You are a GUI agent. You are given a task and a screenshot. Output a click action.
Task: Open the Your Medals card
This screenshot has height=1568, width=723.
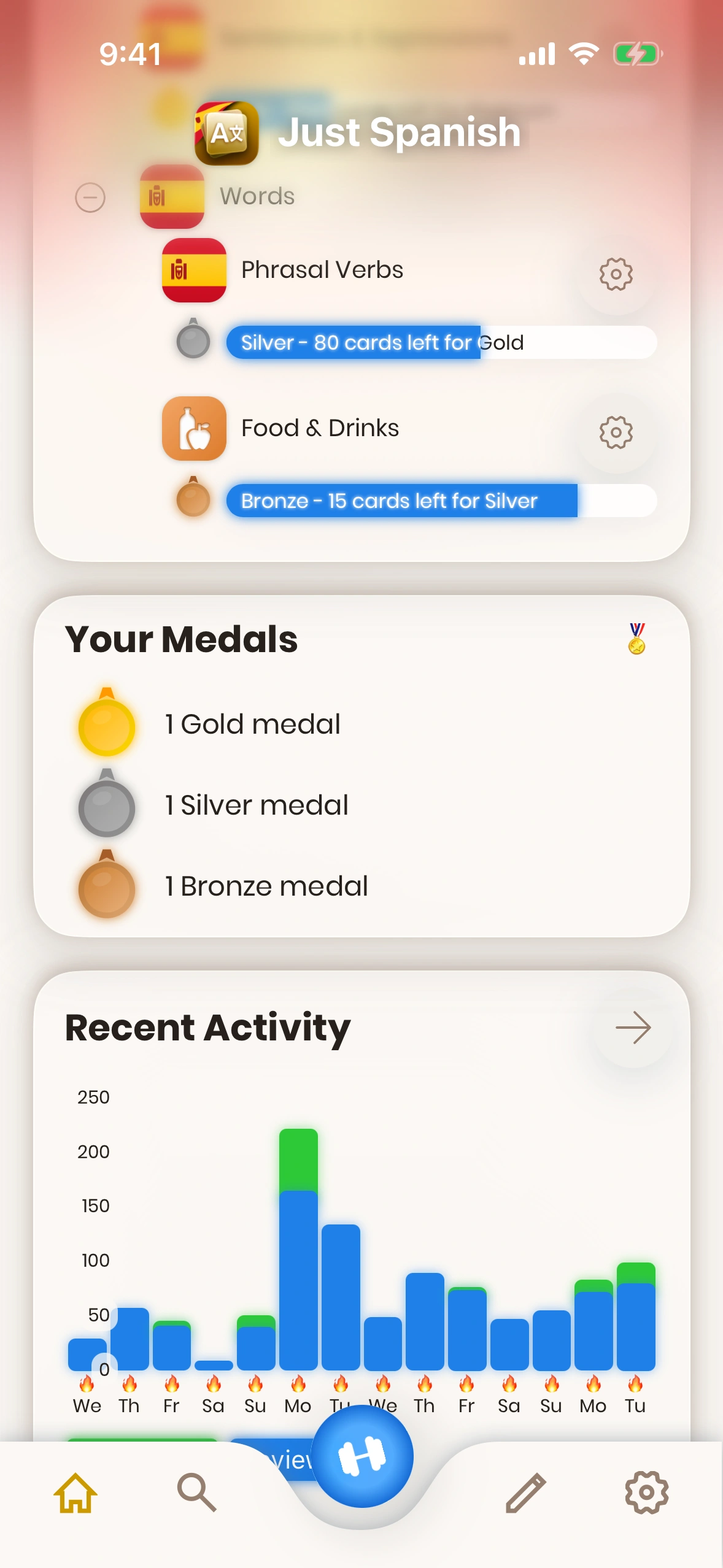[361, 766]
